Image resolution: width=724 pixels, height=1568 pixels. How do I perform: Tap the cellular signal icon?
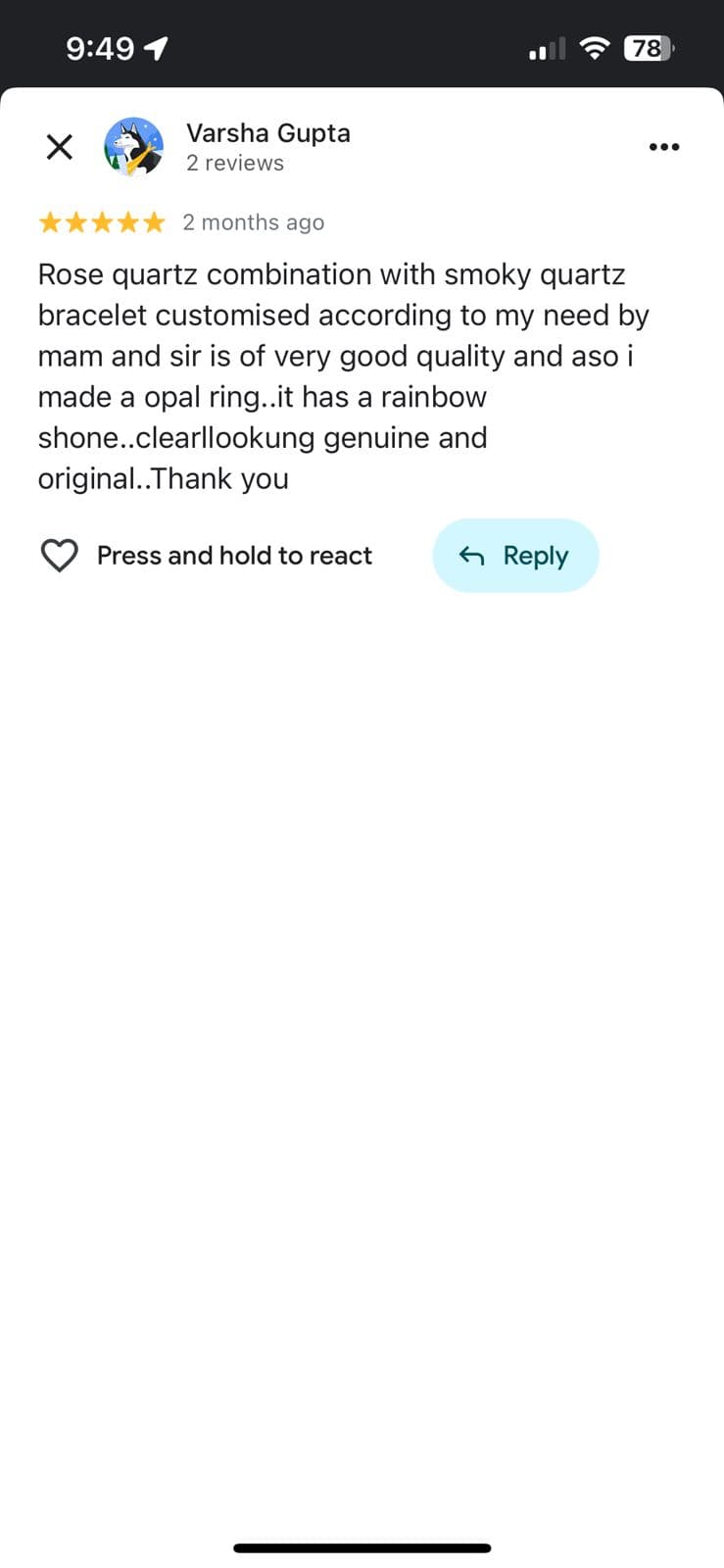coord(546,47)
